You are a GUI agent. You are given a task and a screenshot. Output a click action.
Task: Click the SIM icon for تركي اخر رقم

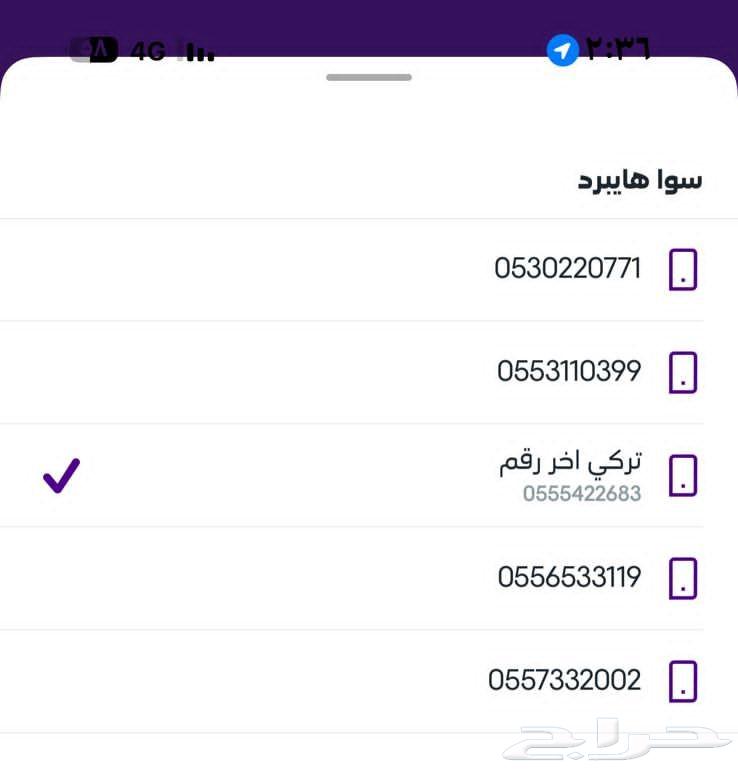click(681, 475)
